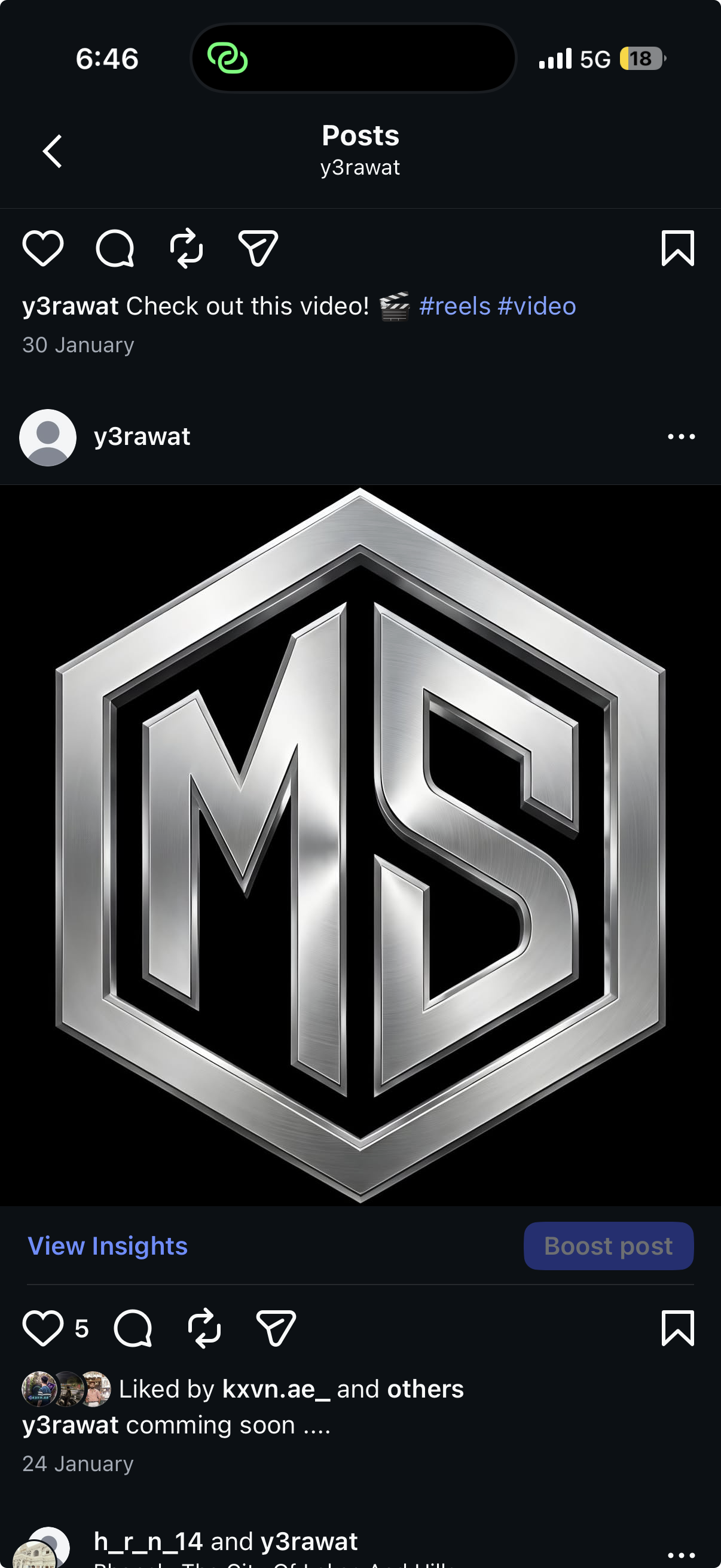Repost the 'comming soon' post

[x=204, y=1328]
